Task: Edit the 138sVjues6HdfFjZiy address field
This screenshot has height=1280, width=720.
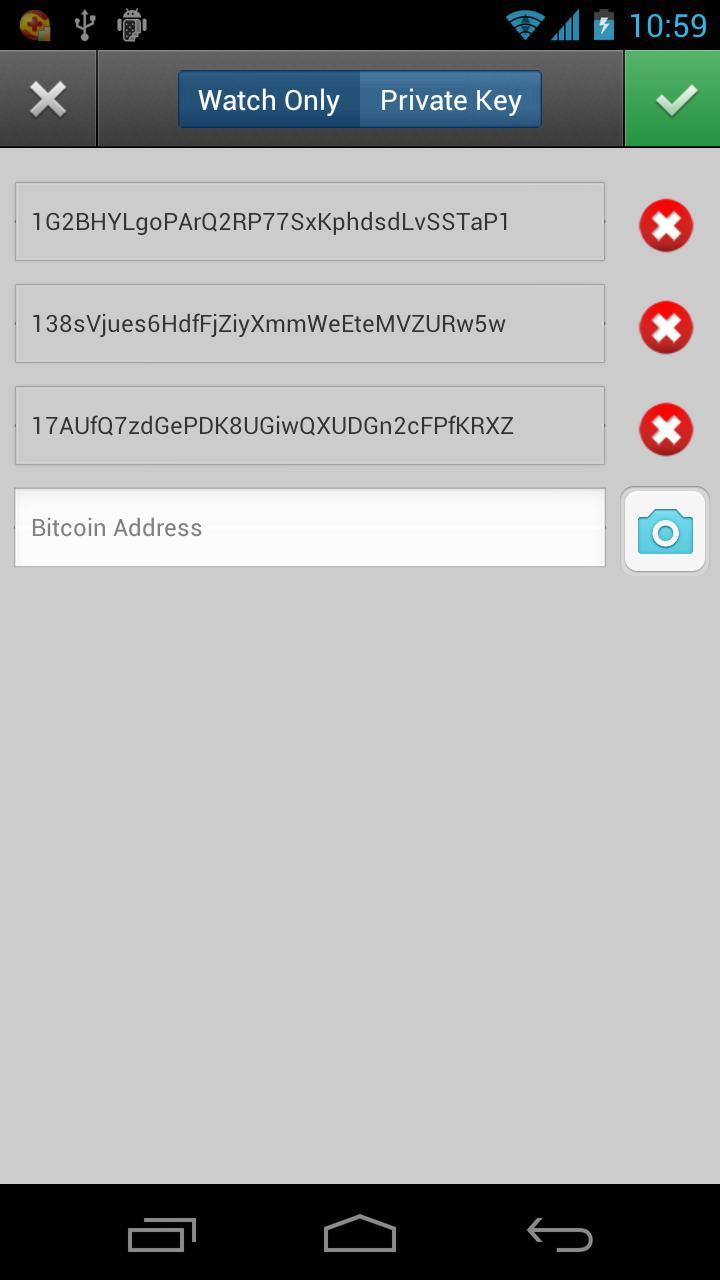Action: tap(310, 324)
